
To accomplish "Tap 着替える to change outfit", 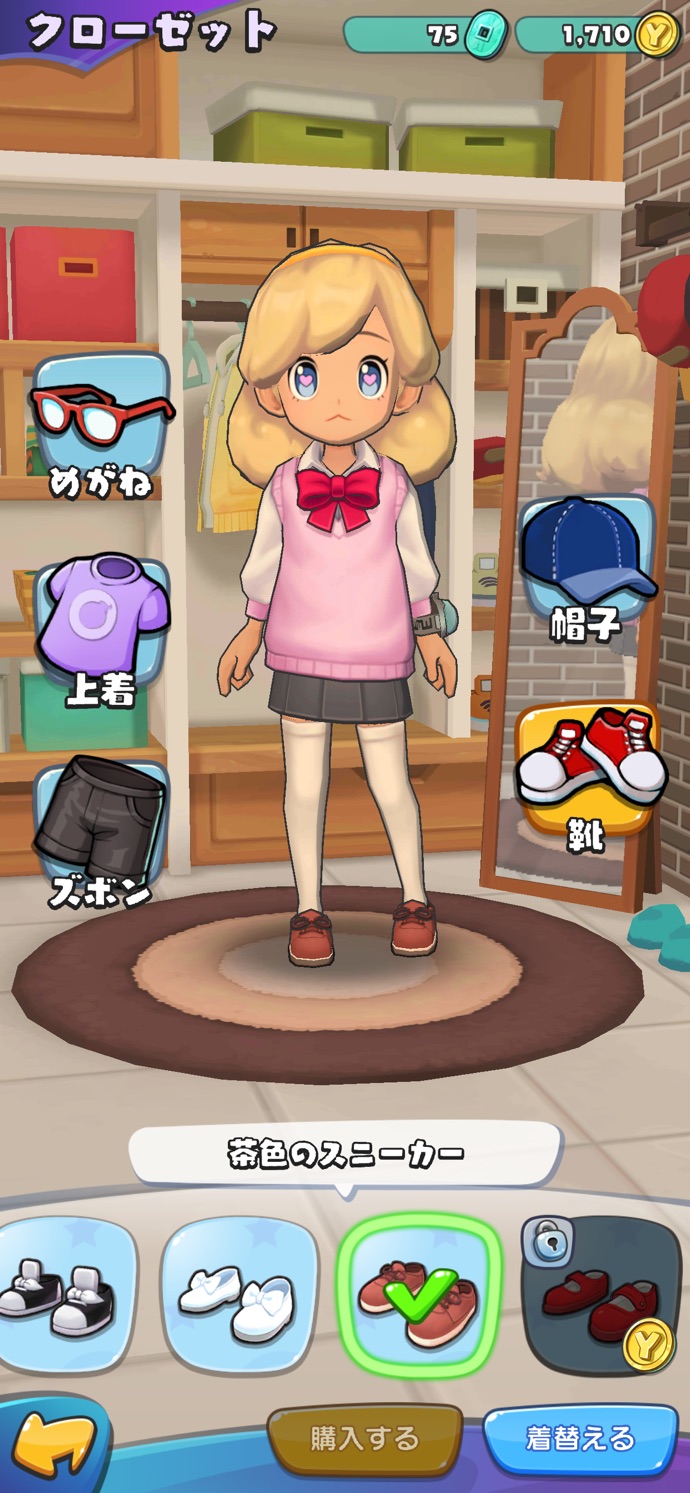I will (580, 1440).
